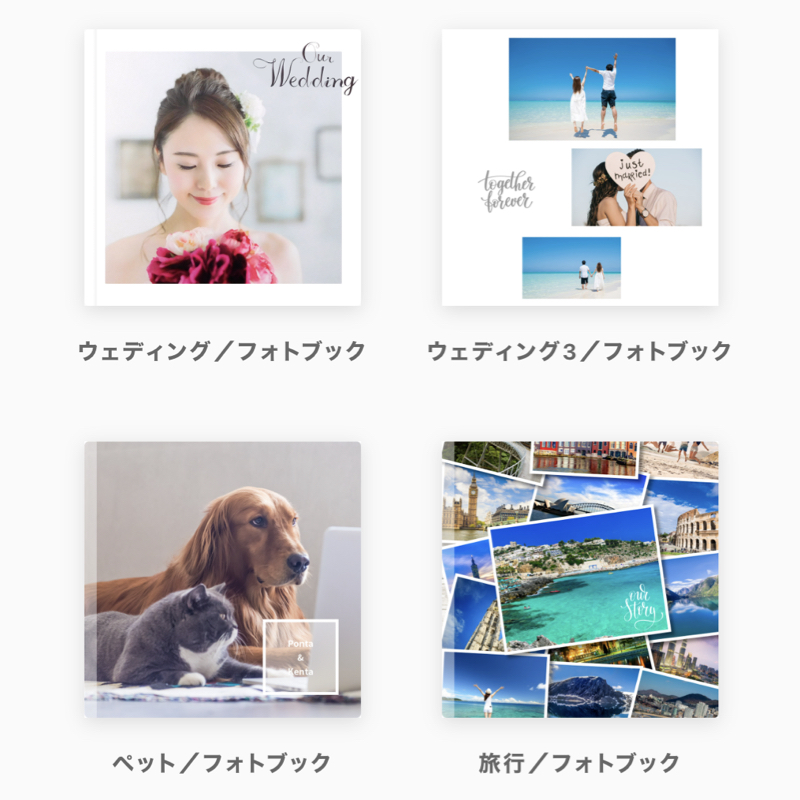Image resolution: width=800 pixels, height=800 pixels.
Task: Open the ウェディング／フォトブック template
Action: click(222, 168)
